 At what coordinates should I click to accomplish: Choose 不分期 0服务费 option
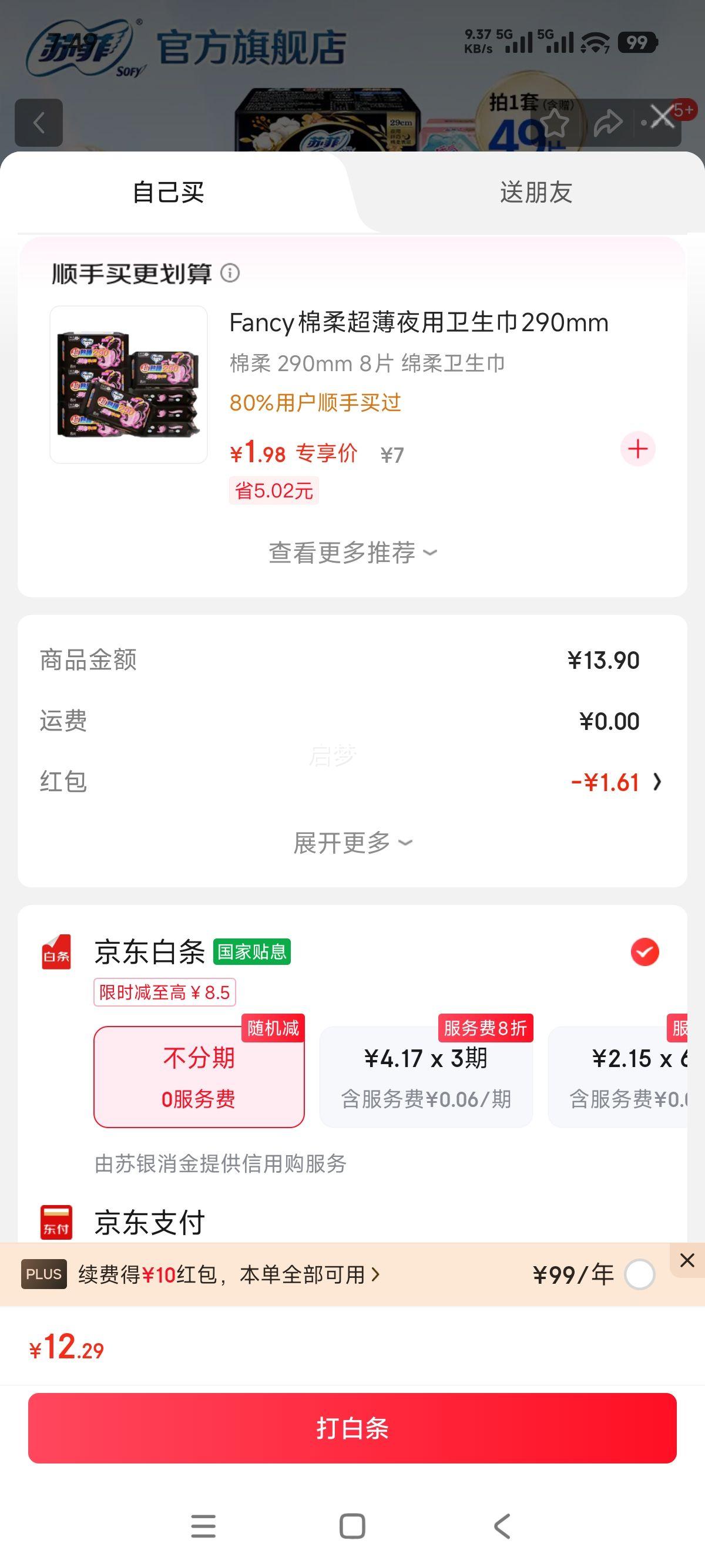coord(199,1077)
